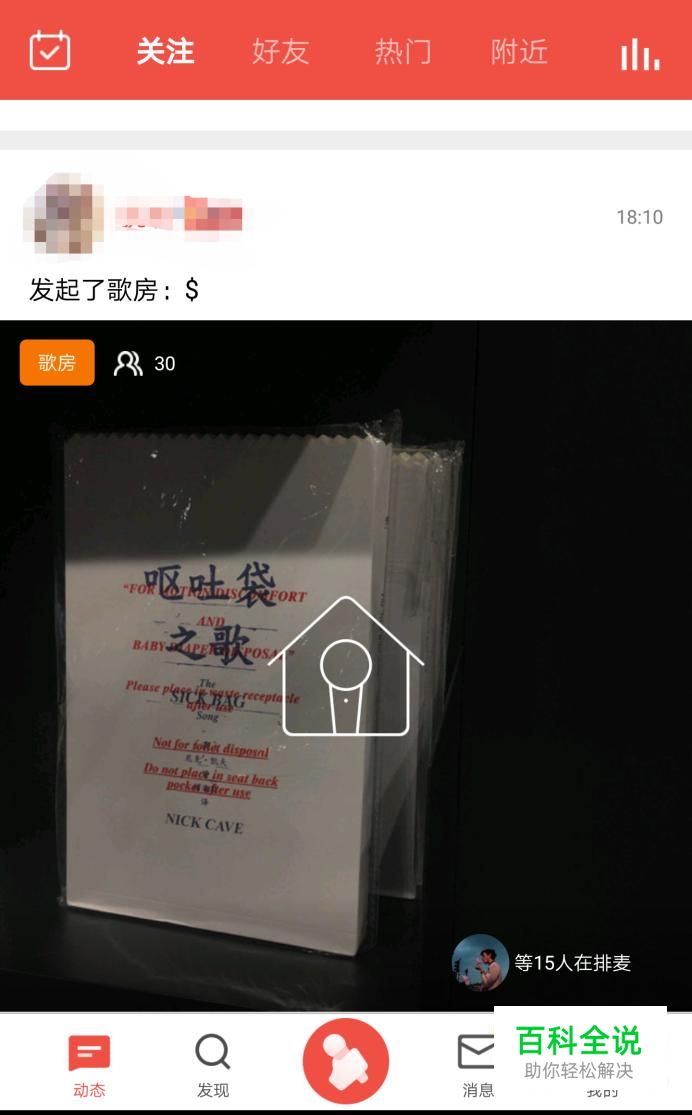
Task: Select the 关注 tab
Action: coord(165,51)
